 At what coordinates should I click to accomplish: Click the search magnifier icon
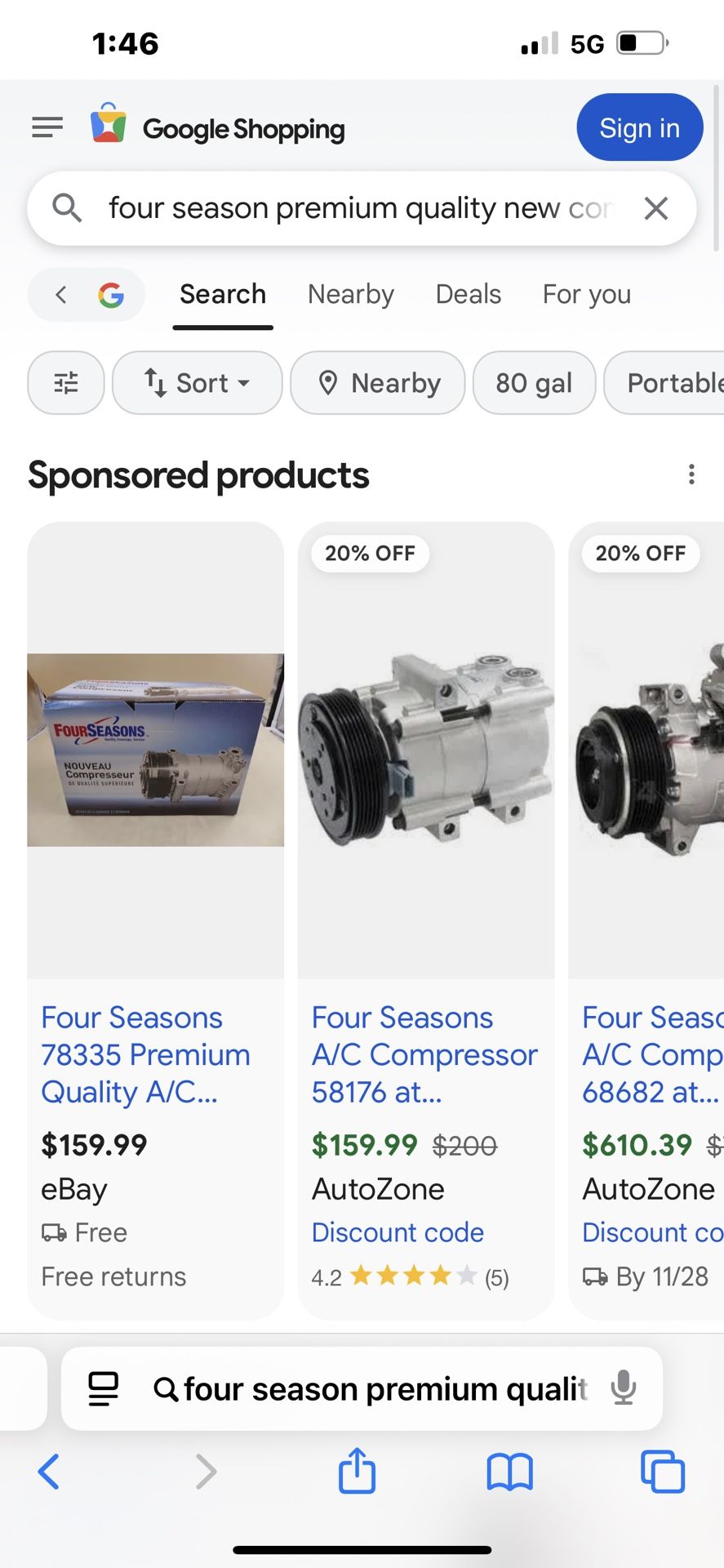click(67, 208)
